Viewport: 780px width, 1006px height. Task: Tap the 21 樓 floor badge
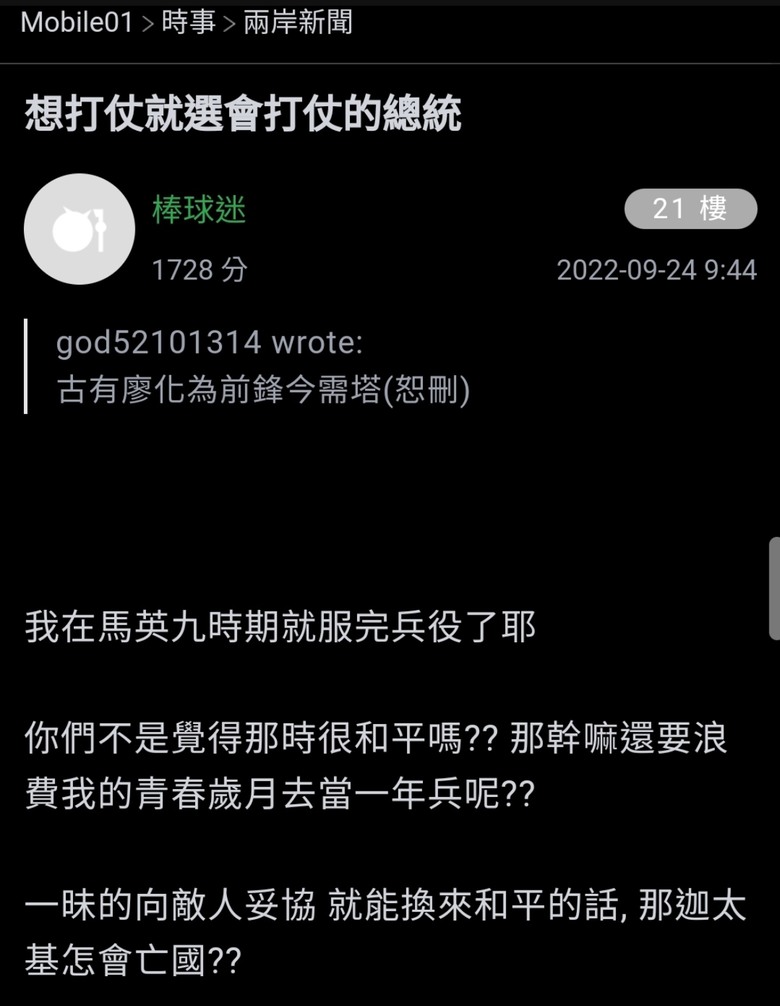coord(690,209)
